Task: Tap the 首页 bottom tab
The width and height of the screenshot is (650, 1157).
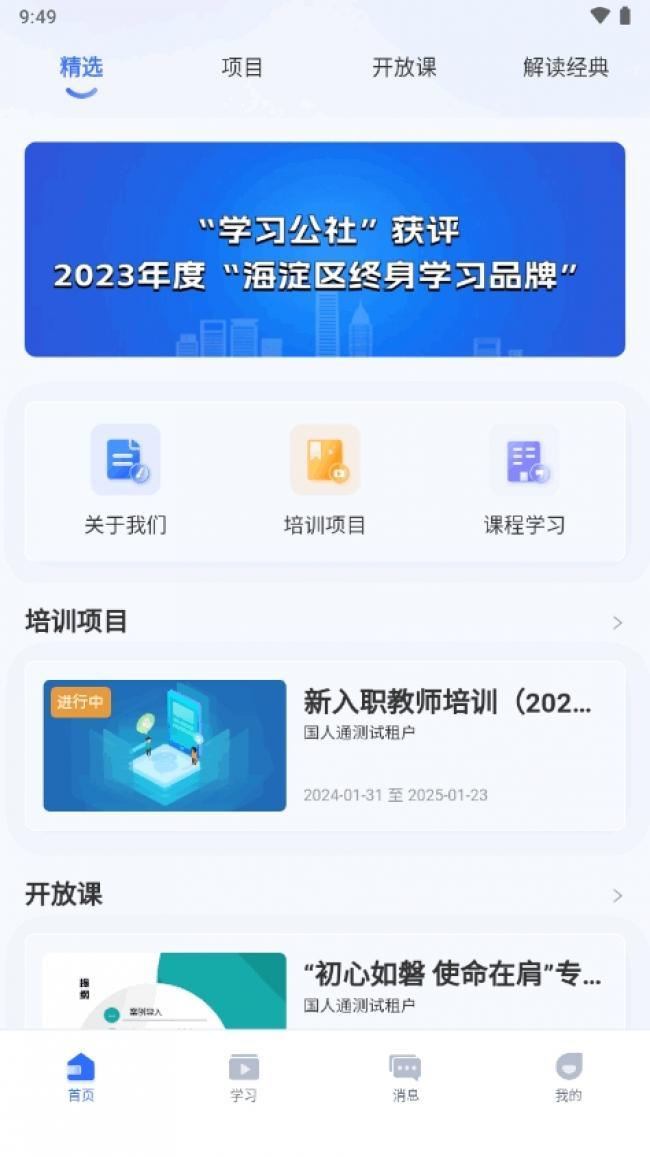Action: coord(81,1078)
